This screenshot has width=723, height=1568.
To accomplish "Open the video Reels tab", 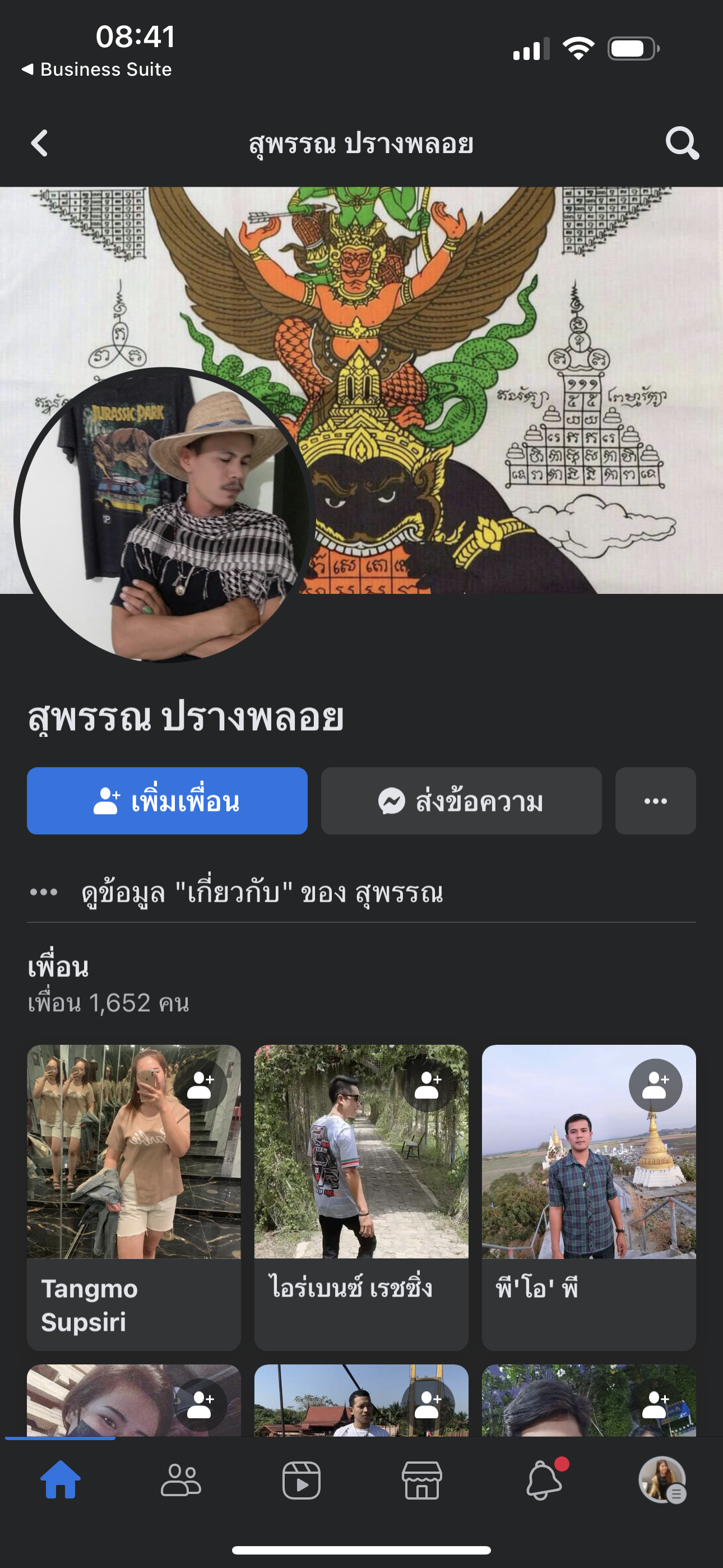I will [x=302, y=1480].
